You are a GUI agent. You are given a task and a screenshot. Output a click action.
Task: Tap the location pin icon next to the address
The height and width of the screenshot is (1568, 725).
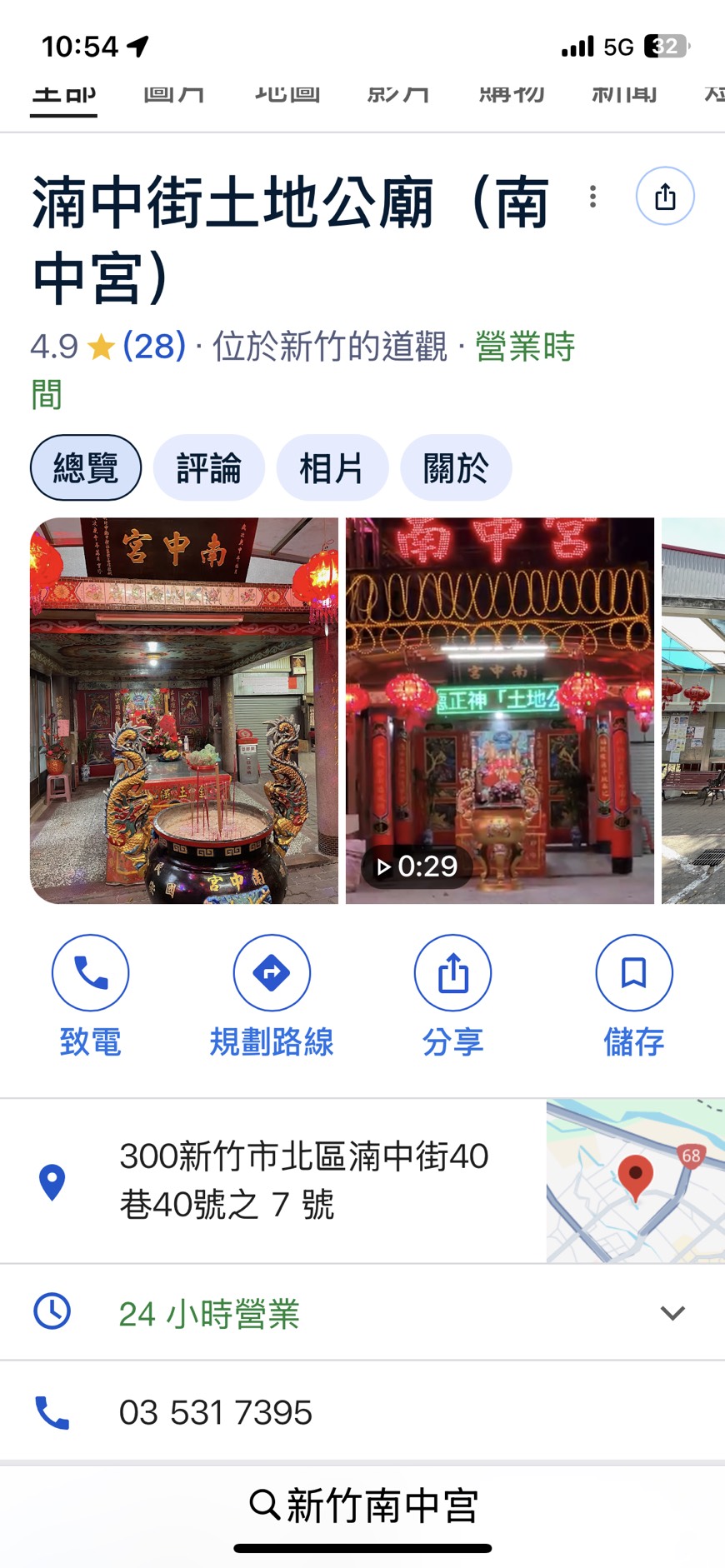52,1181
